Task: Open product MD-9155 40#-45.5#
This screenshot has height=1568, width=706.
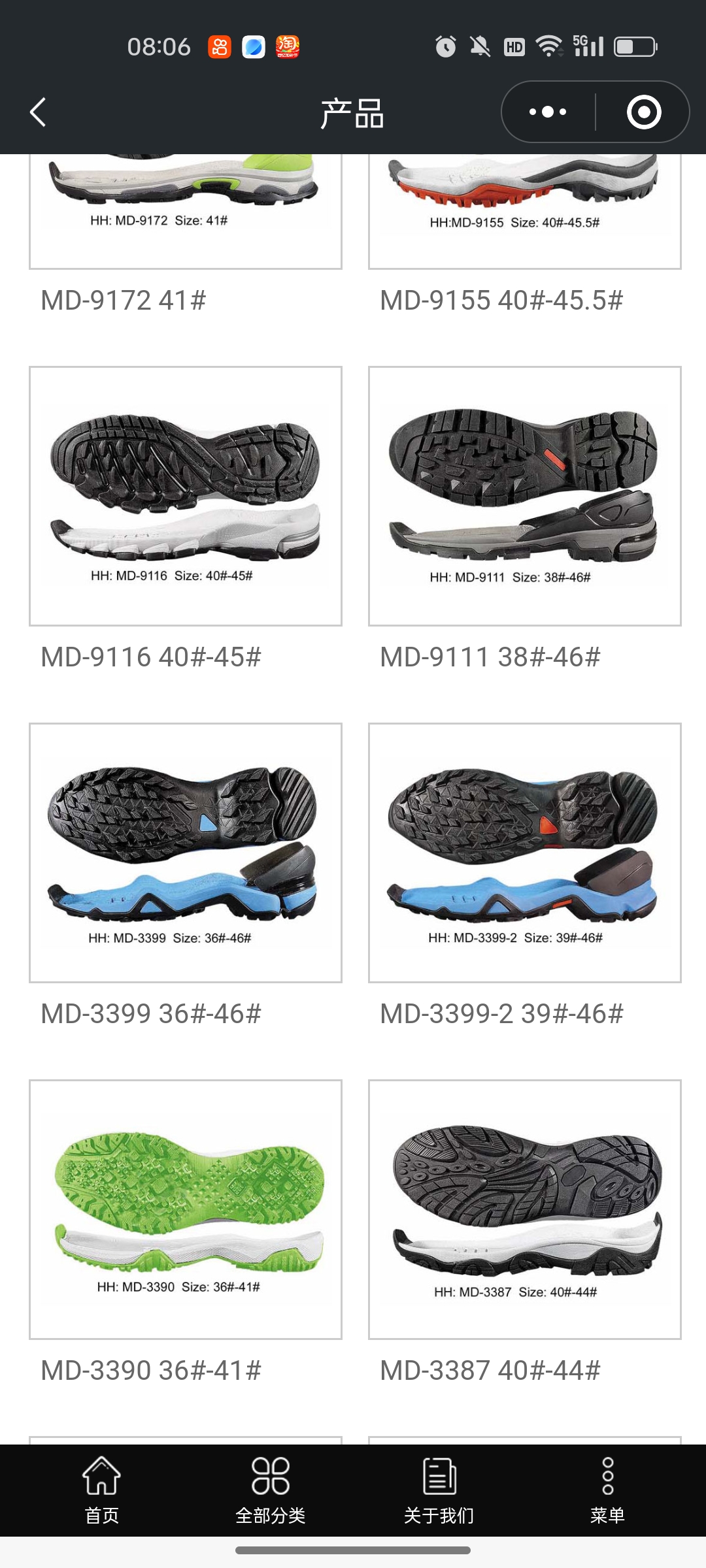Action: [x=524, y=209]
